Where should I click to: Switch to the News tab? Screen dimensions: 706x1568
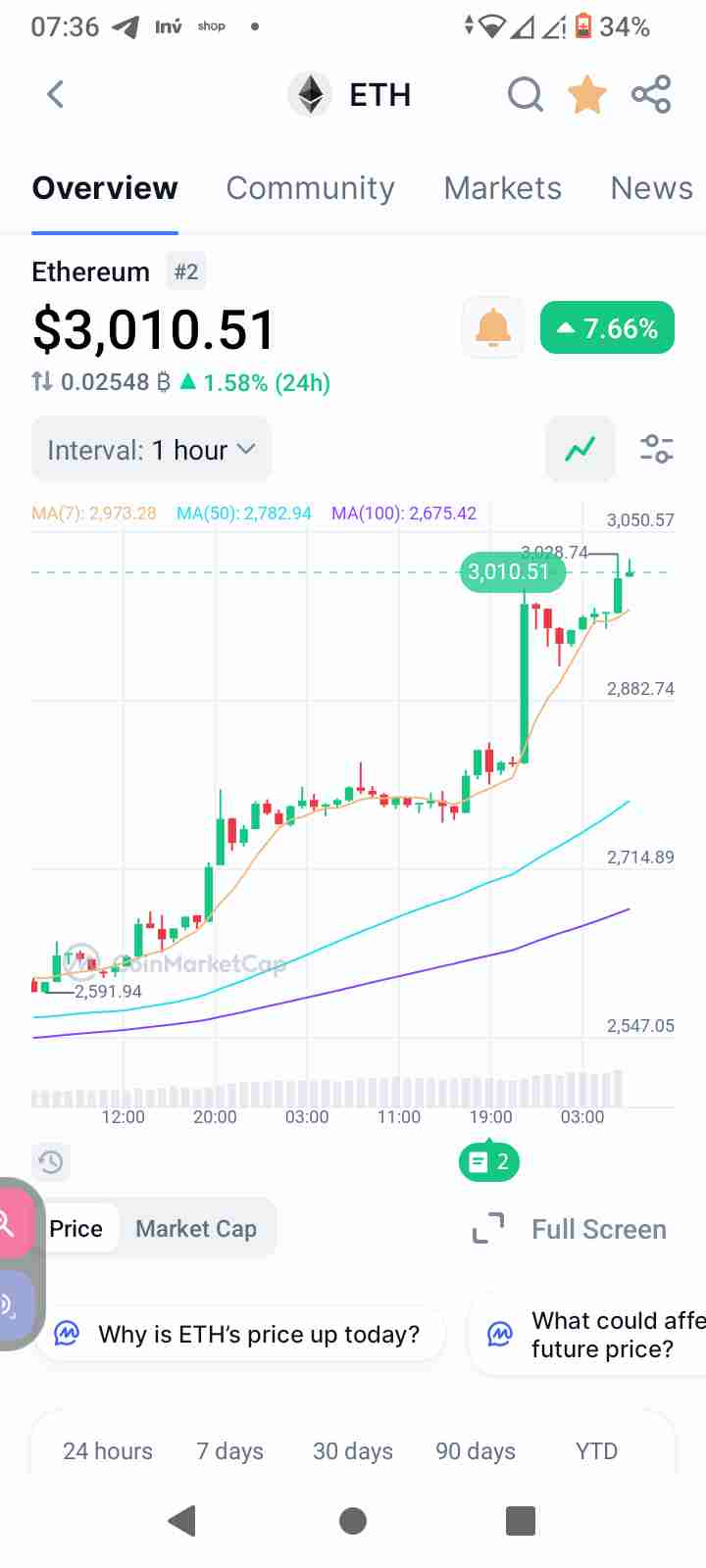(x=651, y=187)
